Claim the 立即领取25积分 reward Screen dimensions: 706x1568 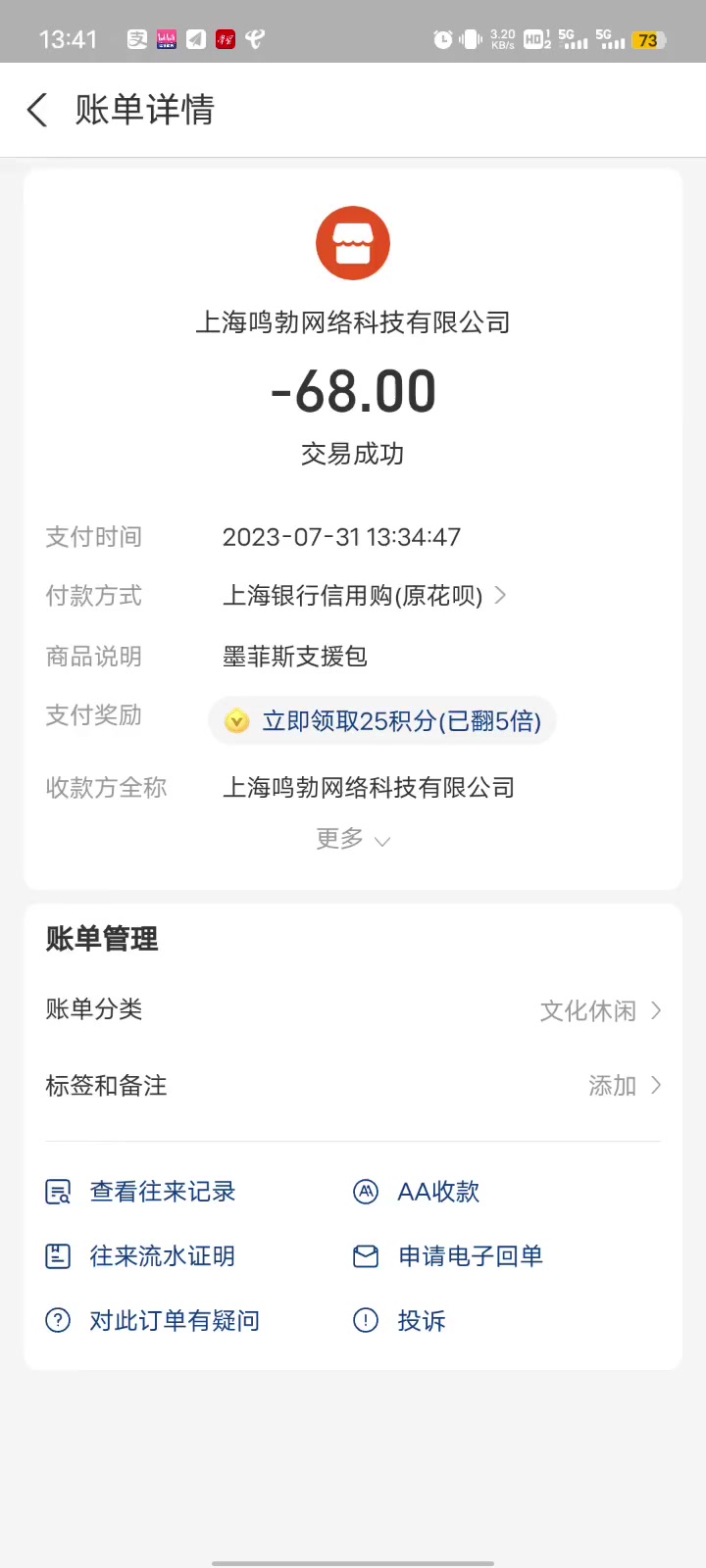[x=382, y=721]
